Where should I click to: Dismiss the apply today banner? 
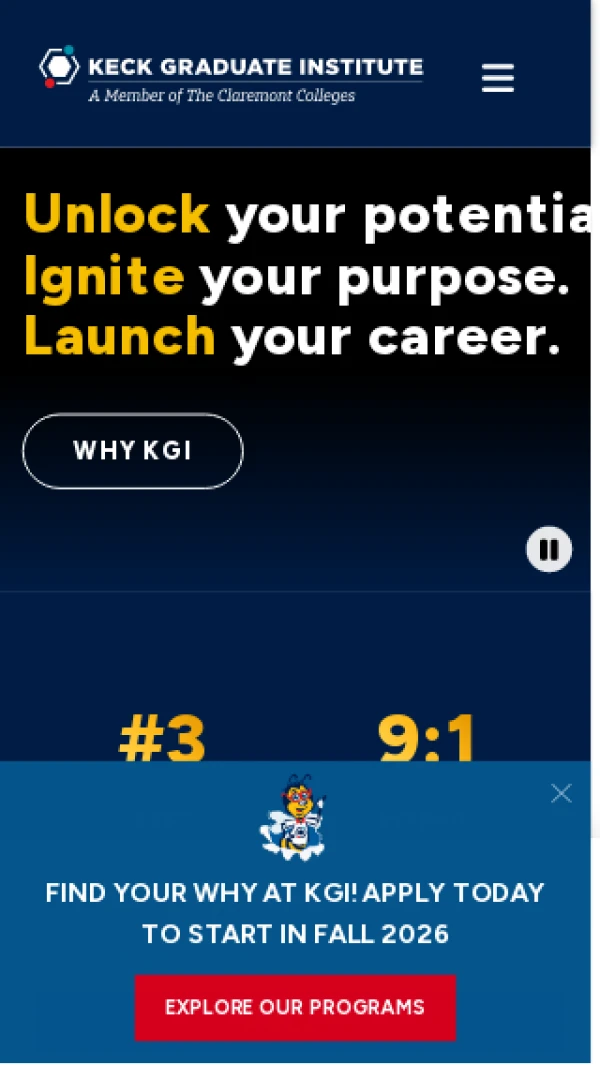(x=561, y=793)
